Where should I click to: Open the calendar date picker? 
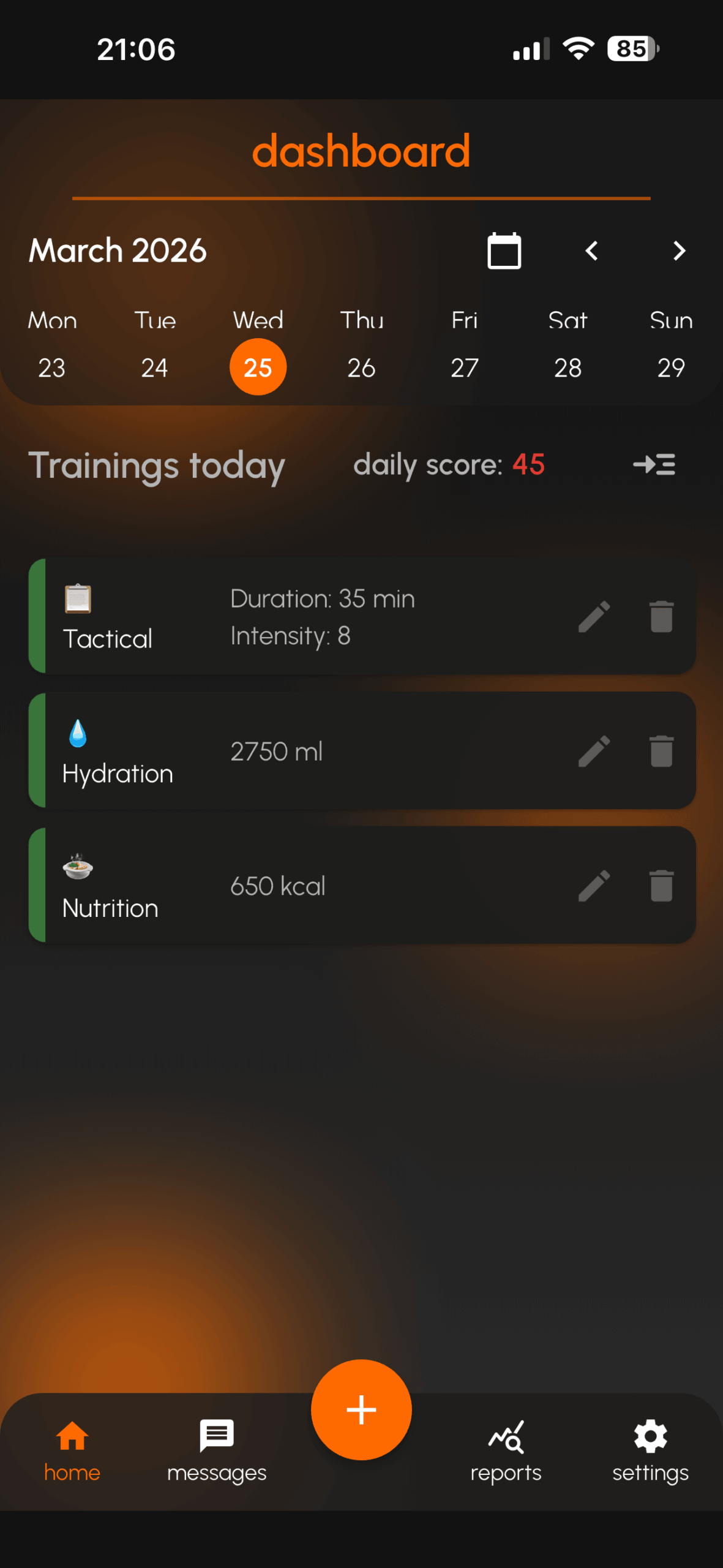point(504,251)
